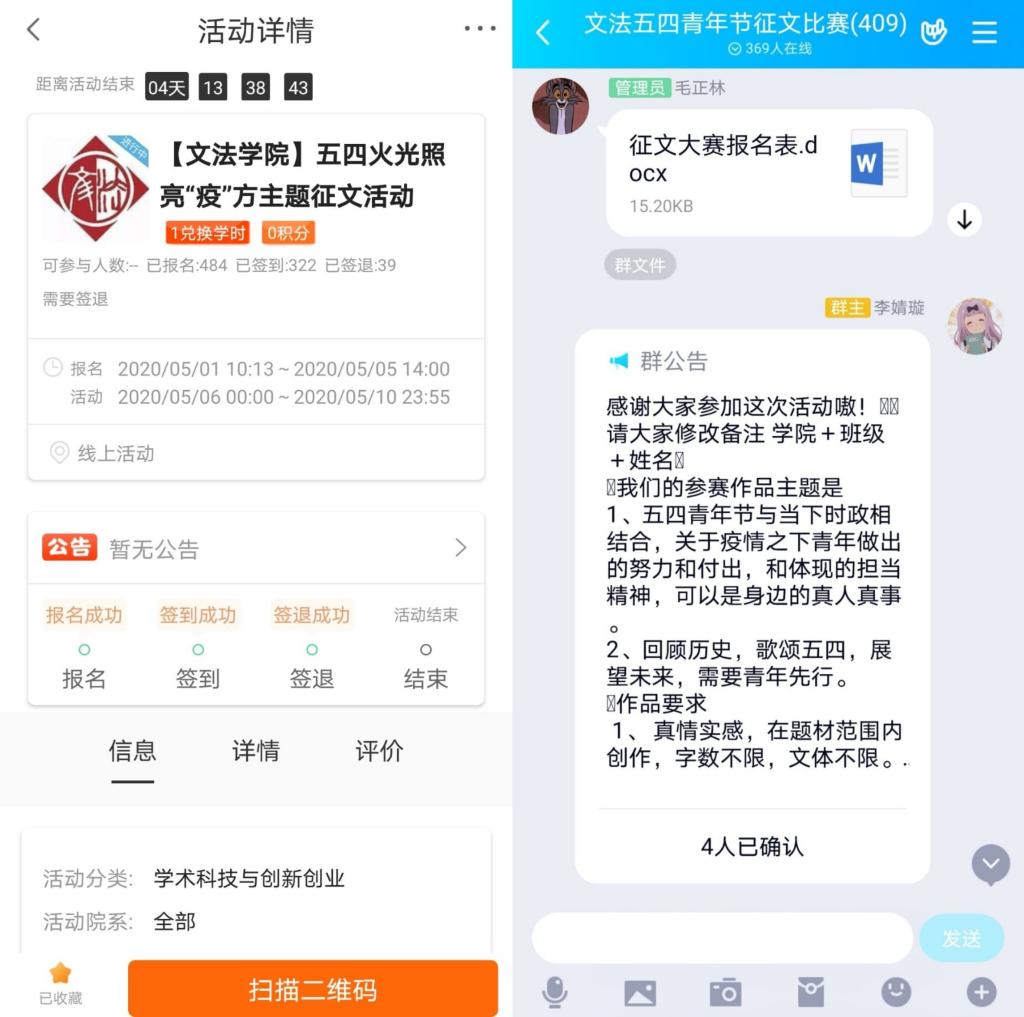Open the plus menu for more attachments
Image resolution: width=1024 pixels, height=1017 pixels.
pyautogui.click(x=981, y=992)
